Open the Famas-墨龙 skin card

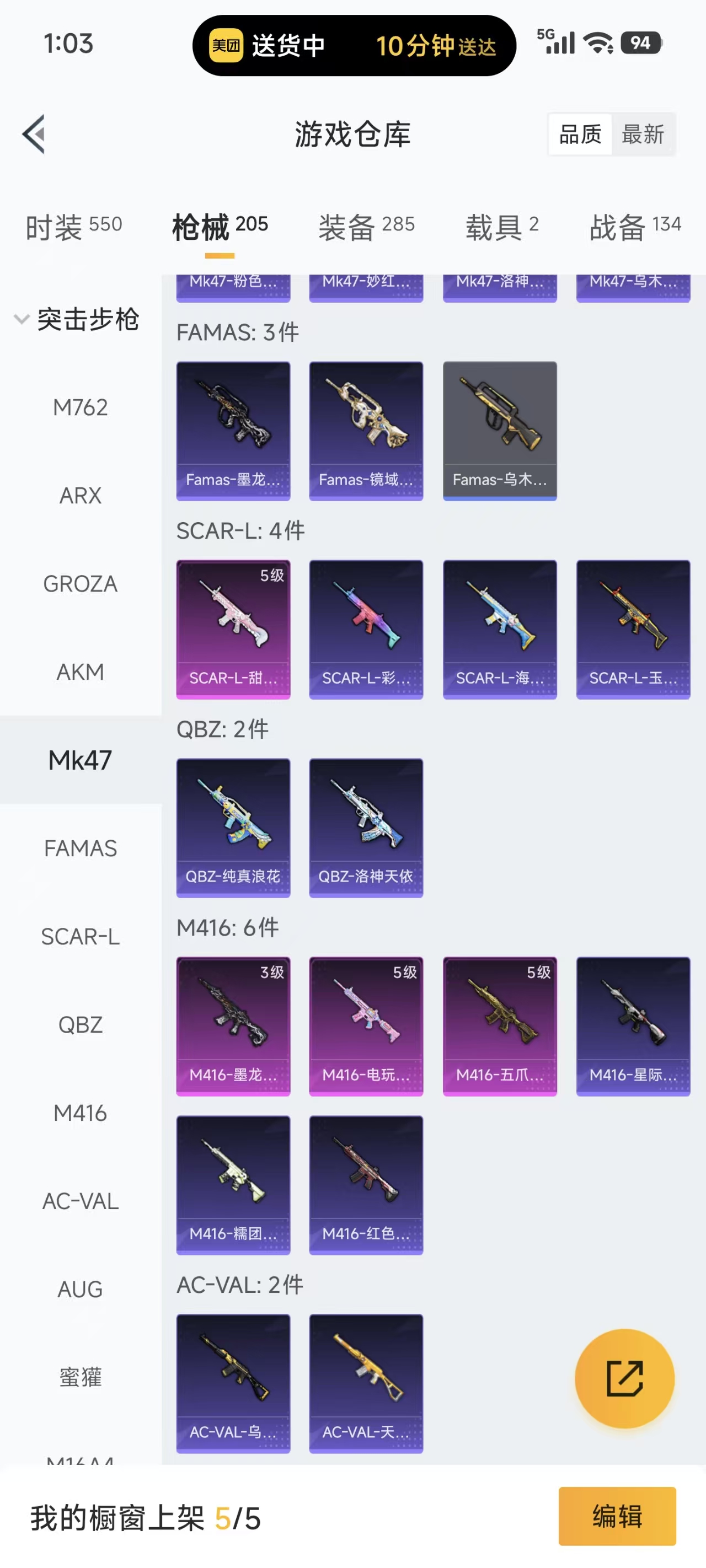(233, 431)
